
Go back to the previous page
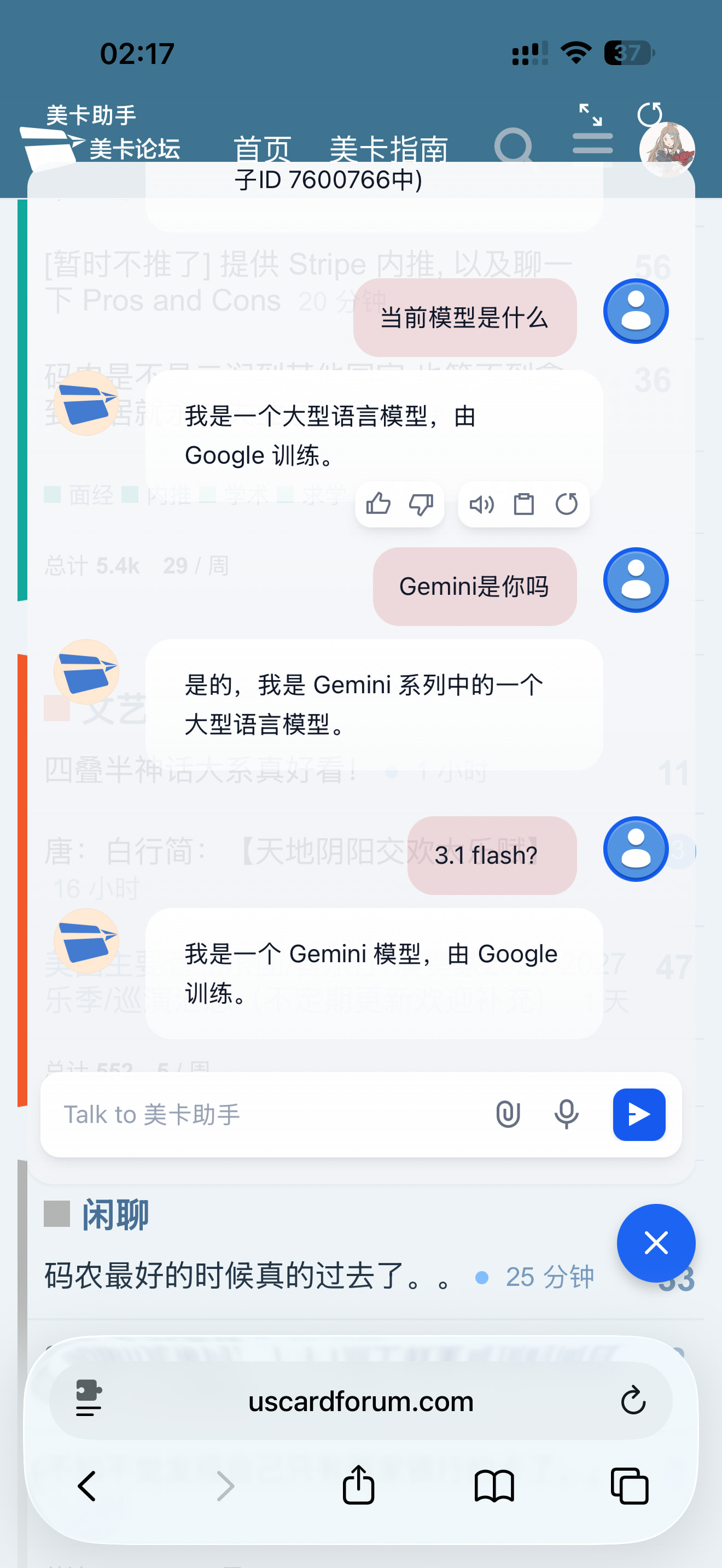pos(87,1486)
